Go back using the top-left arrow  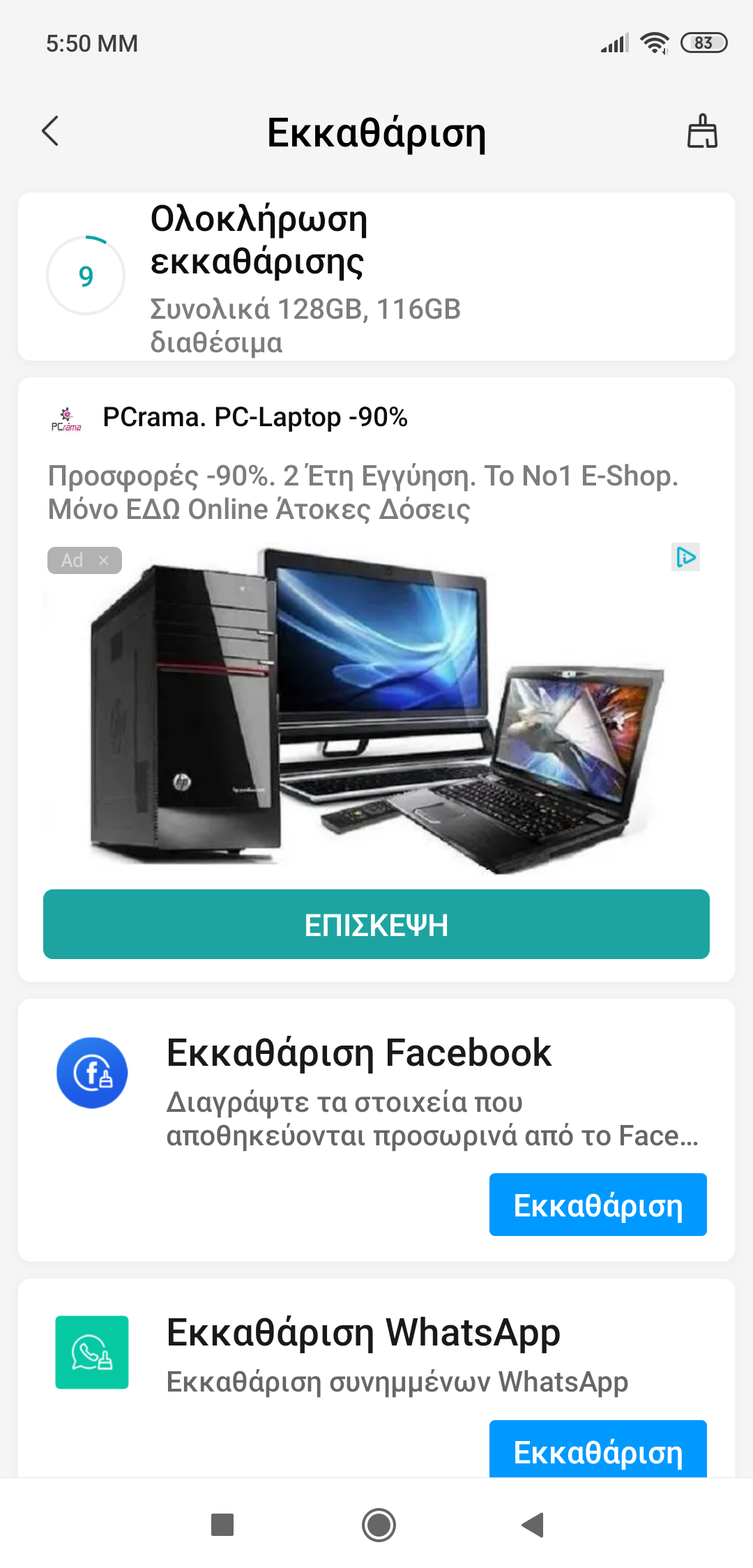click(x=50, y=131)
